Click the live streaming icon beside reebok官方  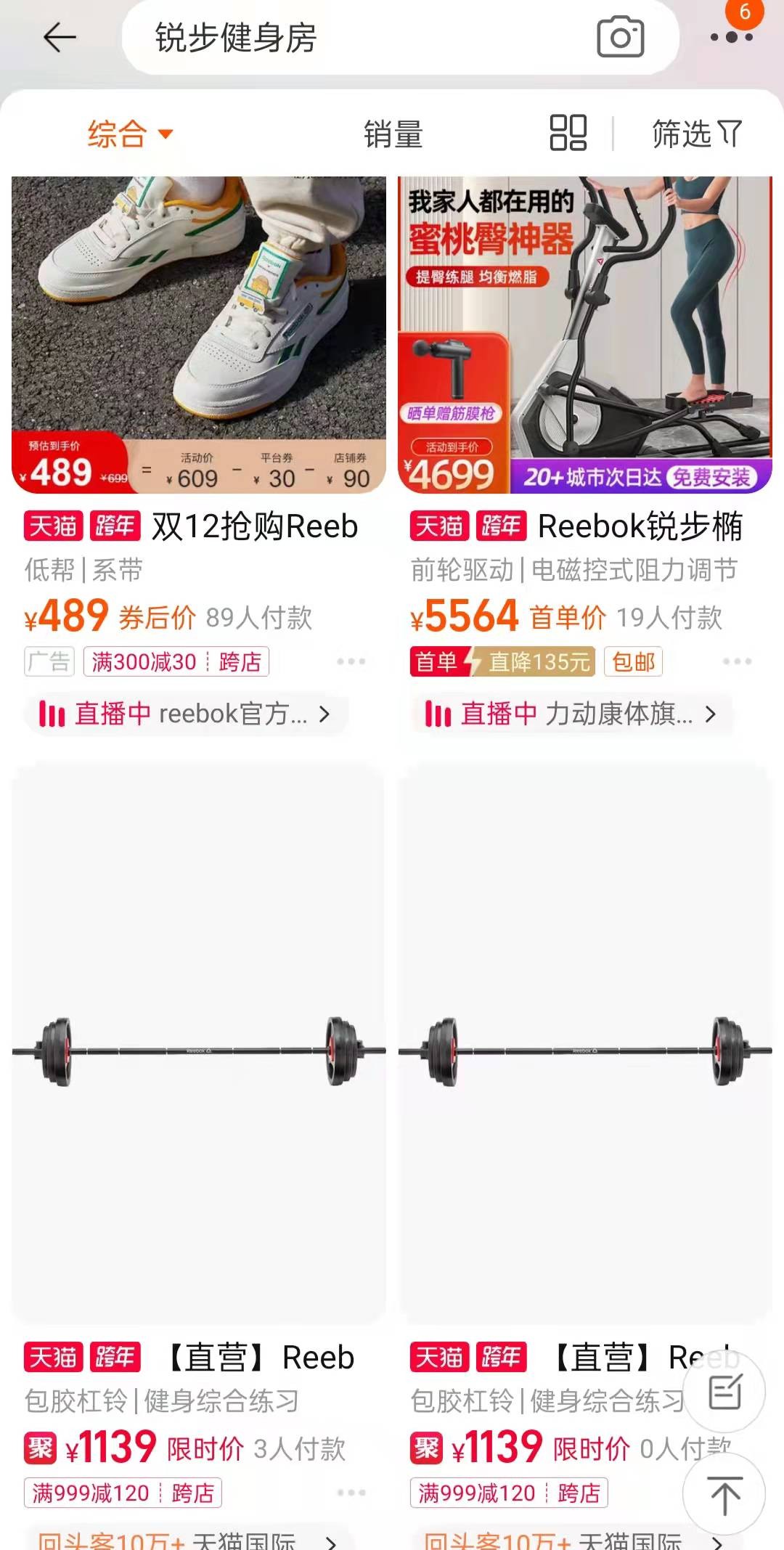[x=52, y=714]
